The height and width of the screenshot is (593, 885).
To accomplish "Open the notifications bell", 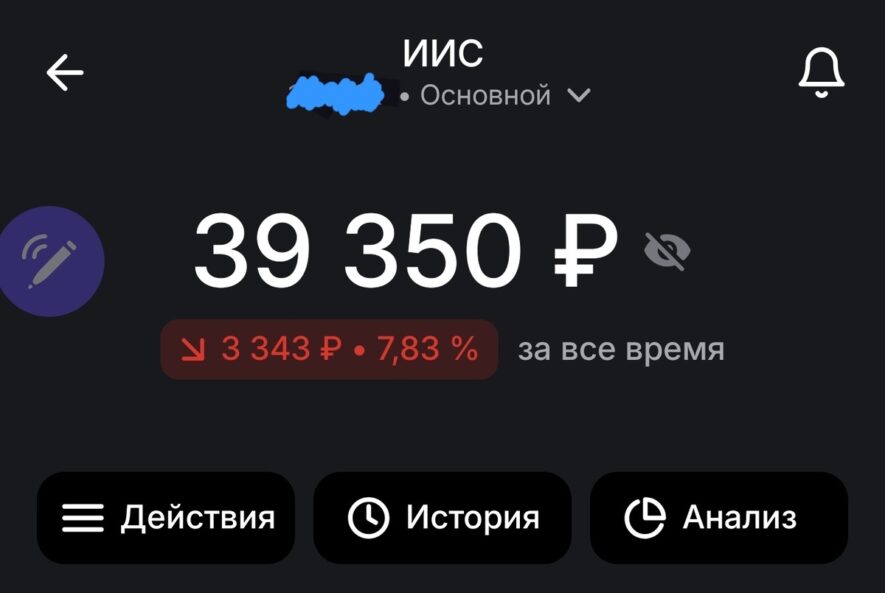I will coord(821,73).
